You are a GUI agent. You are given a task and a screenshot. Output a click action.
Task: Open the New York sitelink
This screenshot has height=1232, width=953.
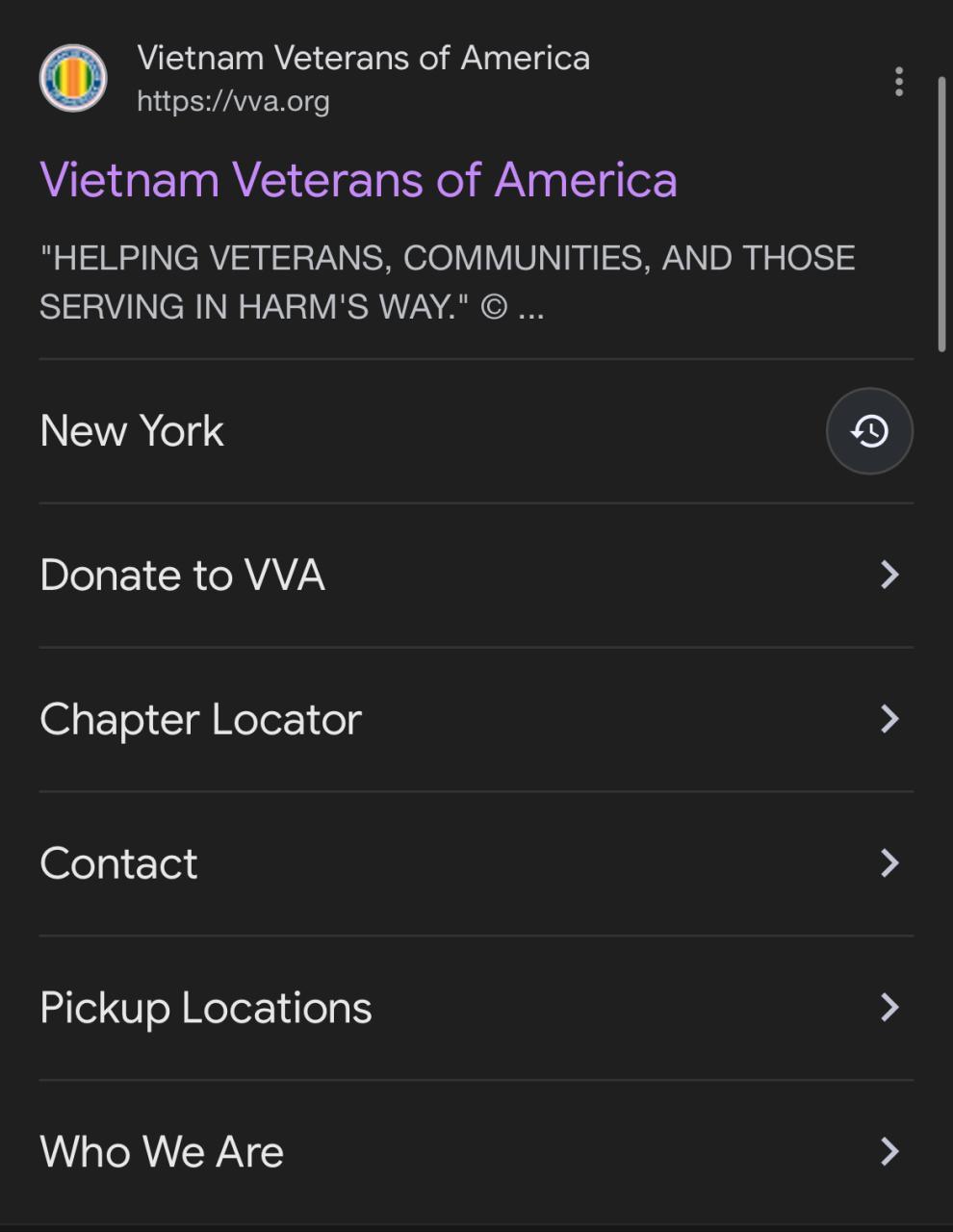tap(132, 430)
